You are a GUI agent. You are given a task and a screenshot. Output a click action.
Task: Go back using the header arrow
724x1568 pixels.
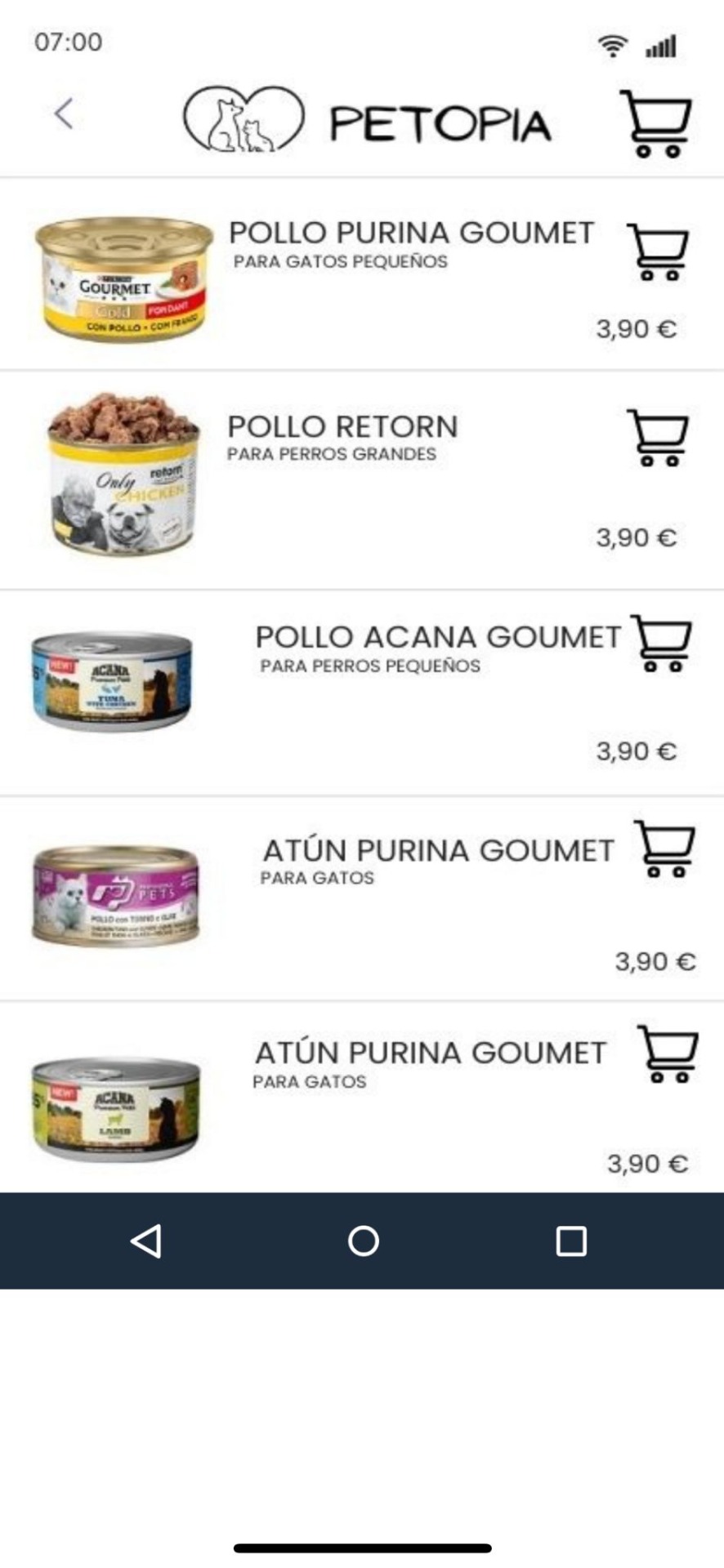pos(64,114)
